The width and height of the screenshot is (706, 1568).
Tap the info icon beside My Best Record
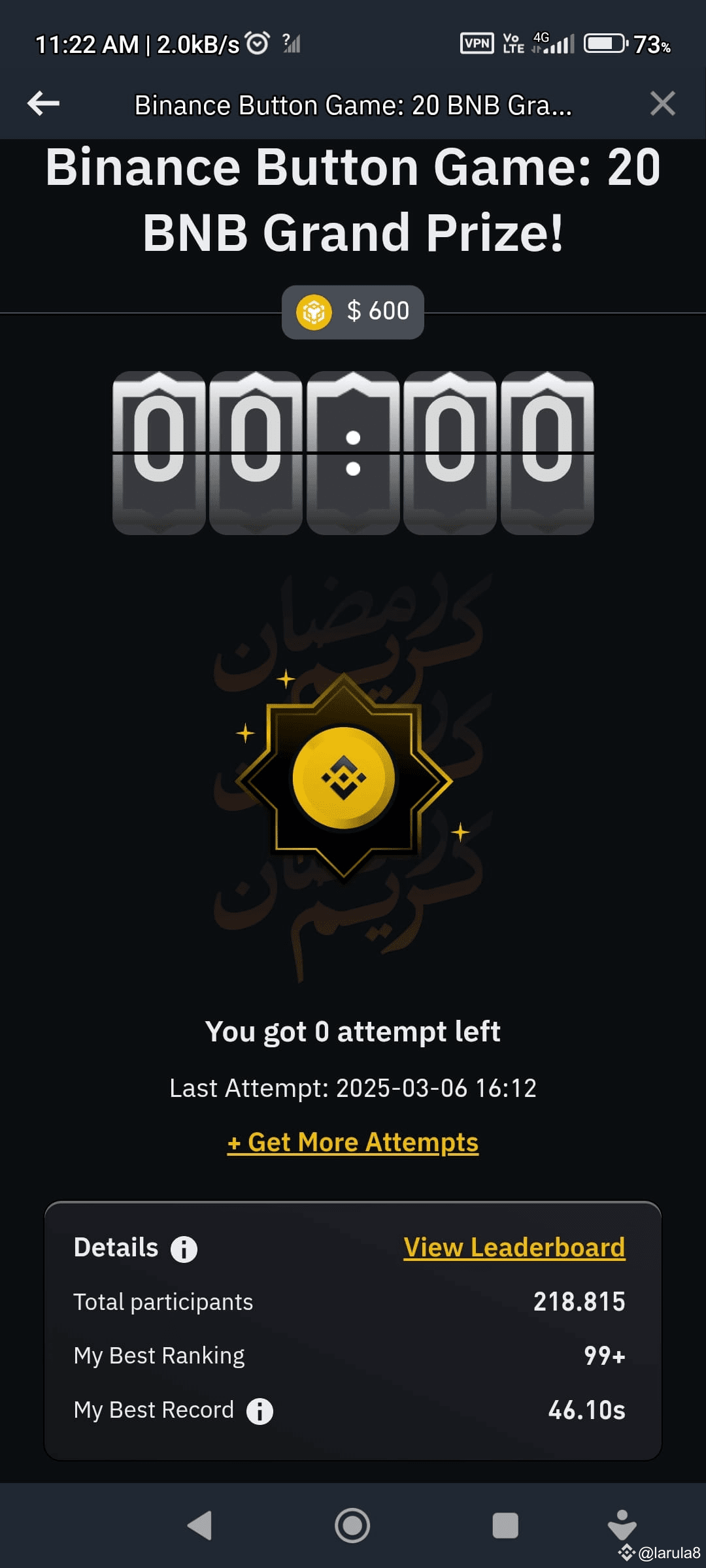point(260,1410)
